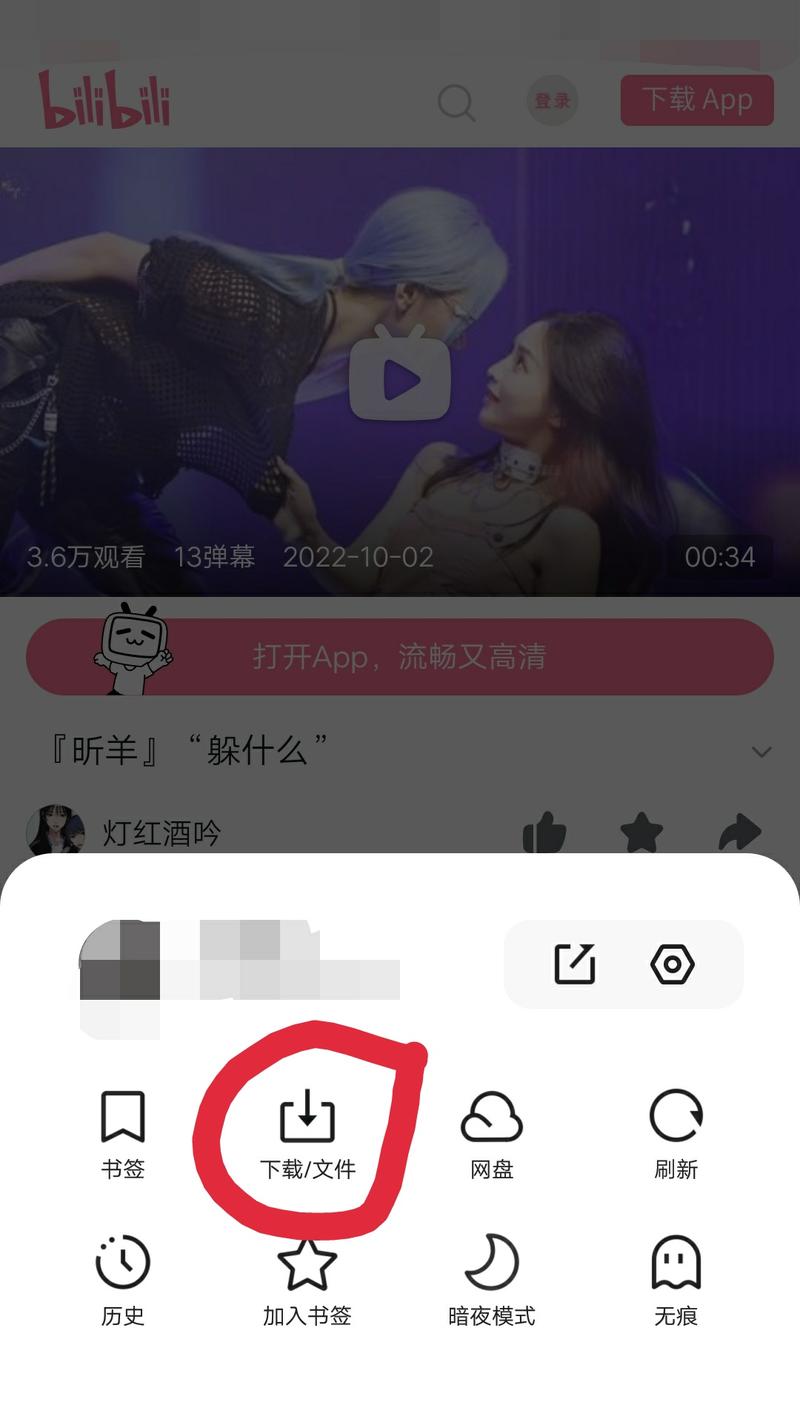Tap 刷新 to reload the page
Screen dimensions: 800x1422
click(x=676, y=1135)
